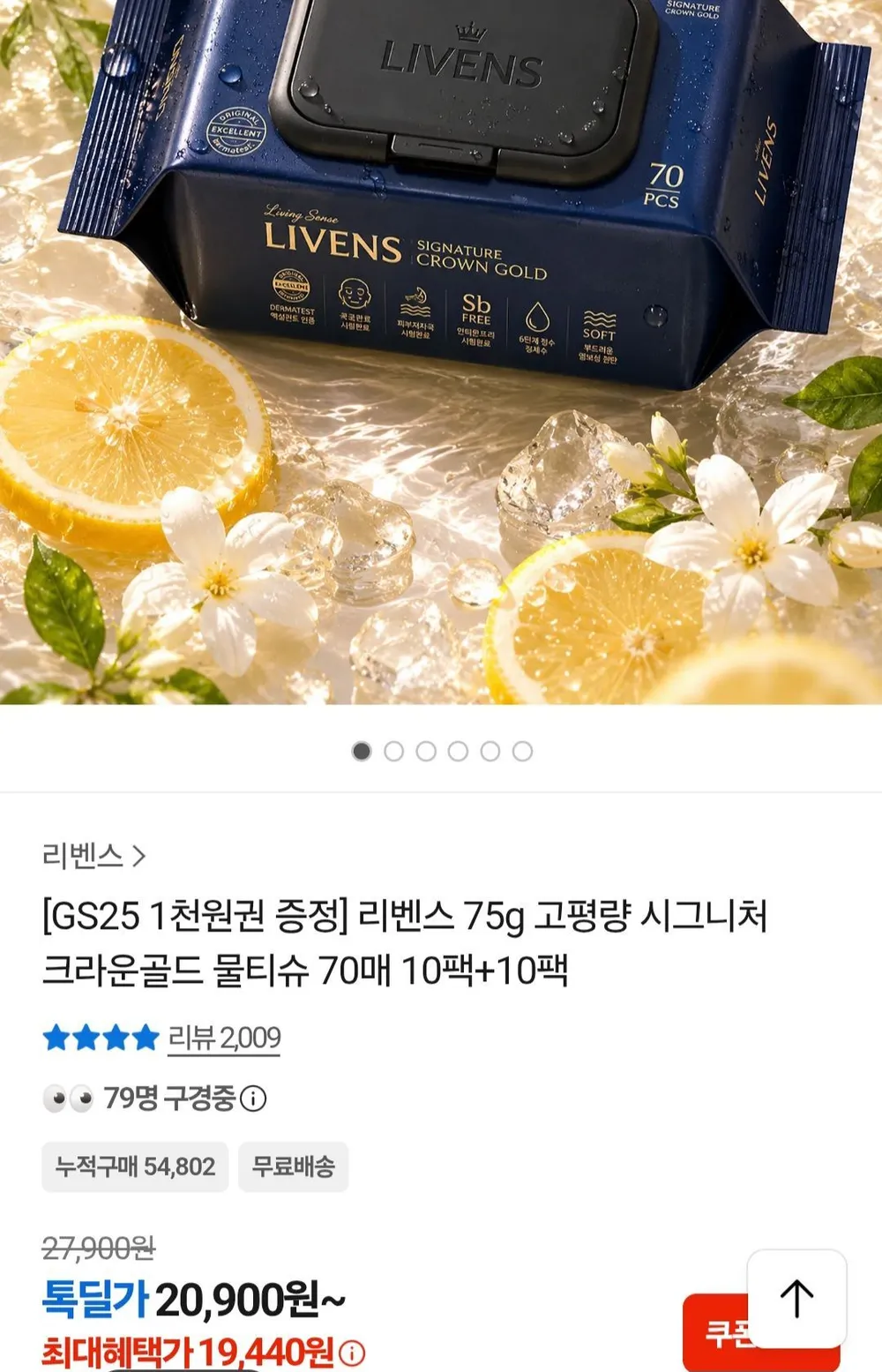The image size is (882, 1372).
Task: Open the LIVENS product image full view
Action: pyautogui.click(x=441, y=352)
